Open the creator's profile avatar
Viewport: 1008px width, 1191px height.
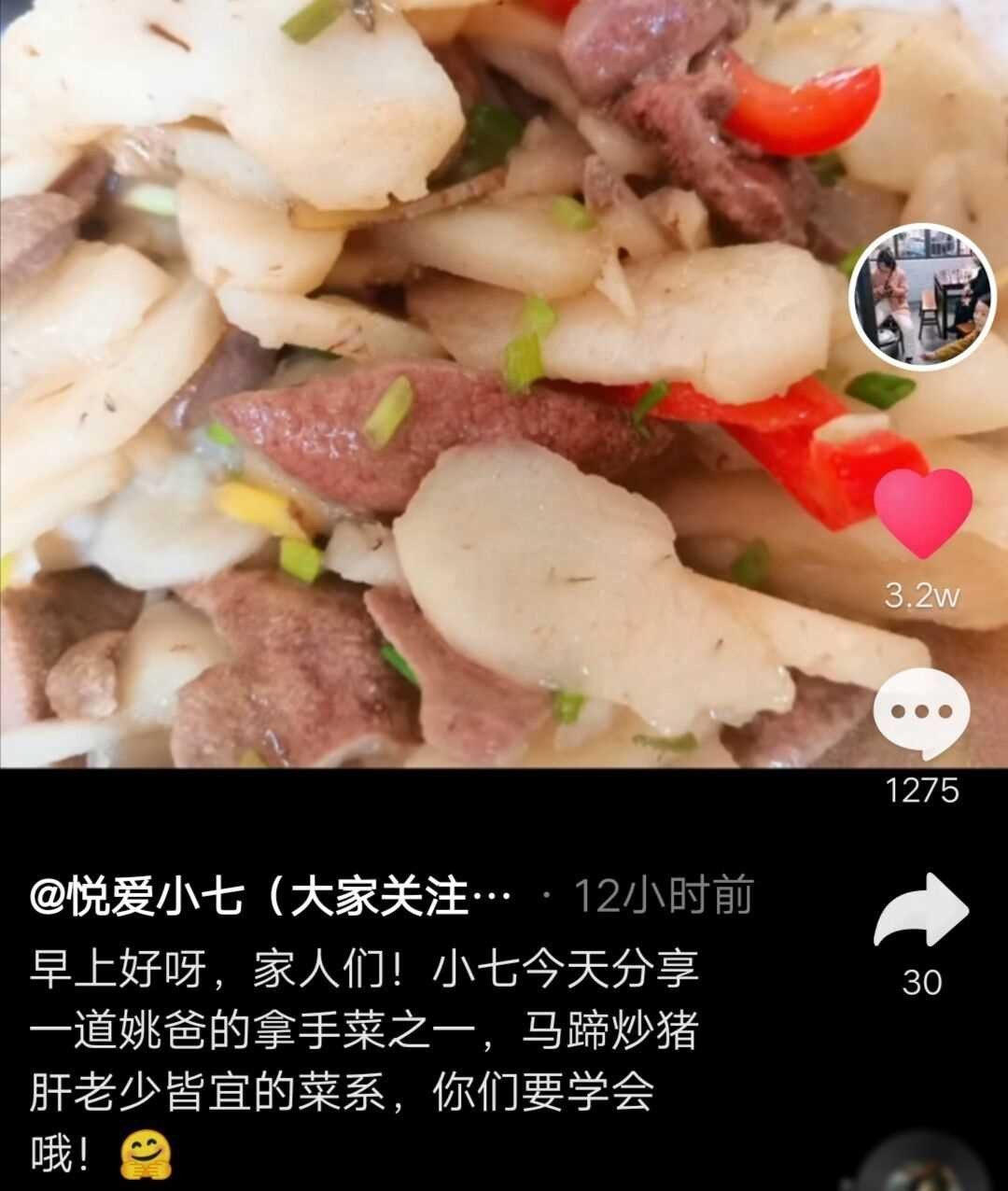point(922,298)
